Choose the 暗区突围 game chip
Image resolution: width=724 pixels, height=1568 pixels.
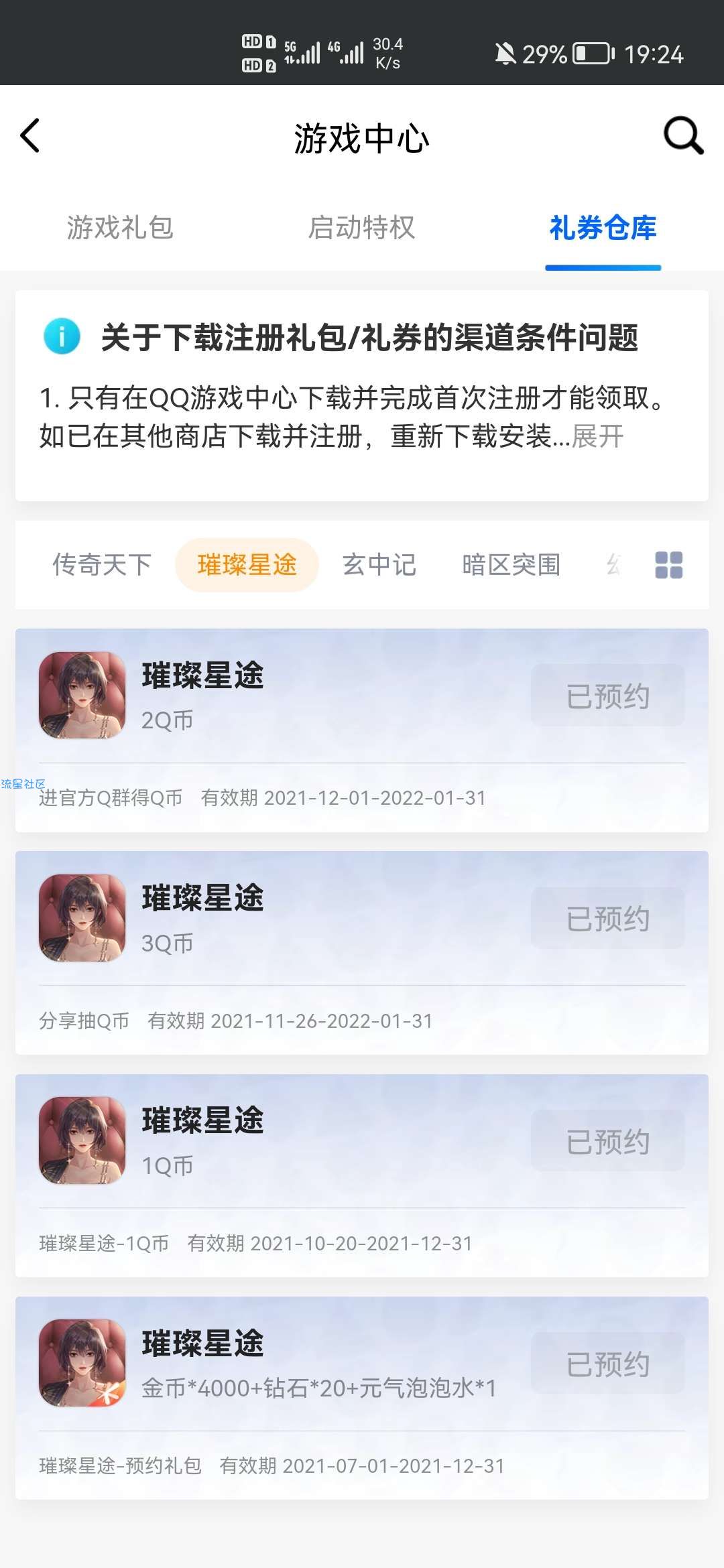point(511,565)
